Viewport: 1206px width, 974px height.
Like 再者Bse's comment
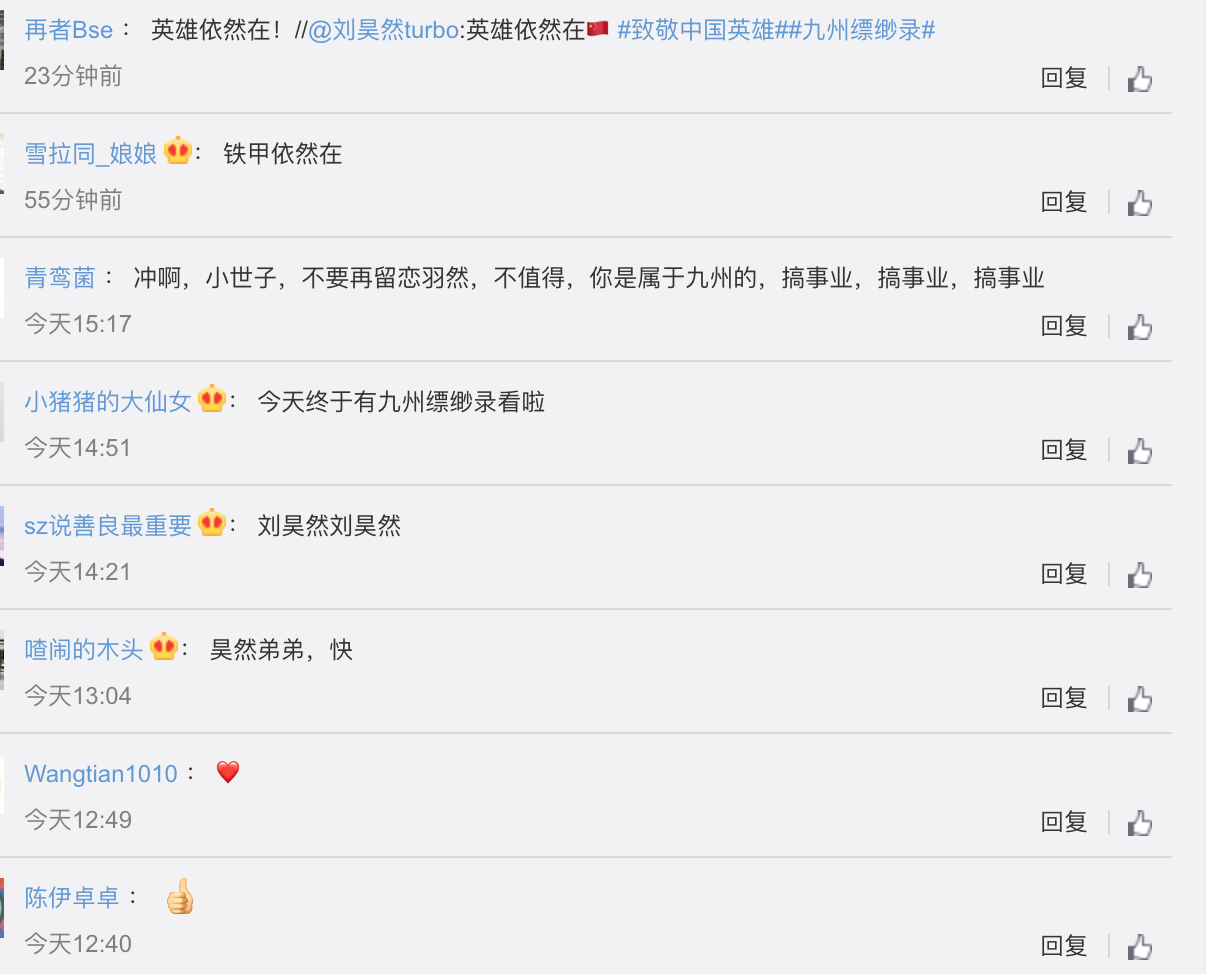tap(1140, 79)
